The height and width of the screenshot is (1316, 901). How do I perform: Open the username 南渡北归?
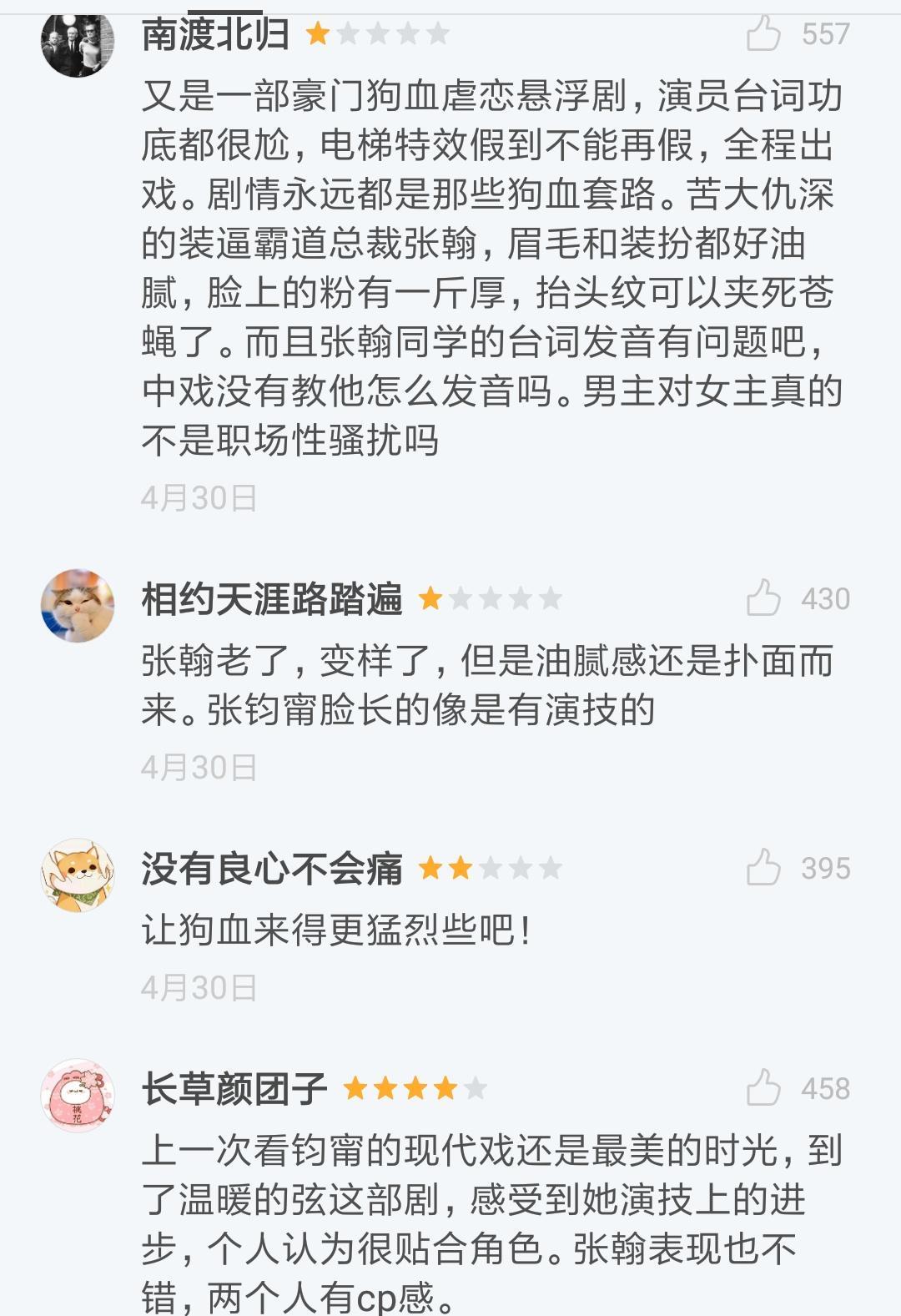(x=215, y=35)
